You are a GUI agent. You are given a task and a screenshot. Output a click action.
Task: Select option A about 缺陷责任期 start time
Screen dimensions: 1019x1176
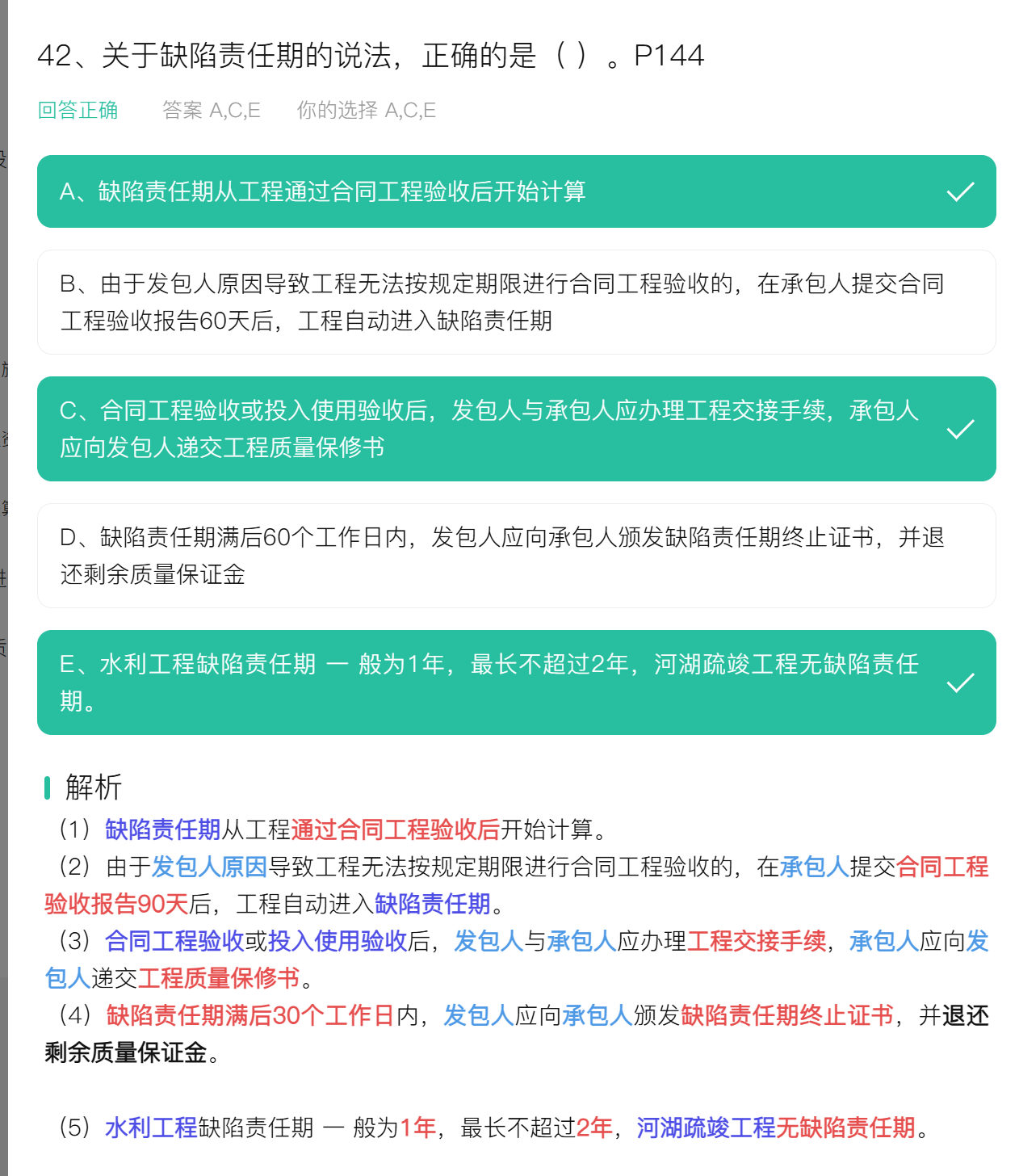click(517, 191)
